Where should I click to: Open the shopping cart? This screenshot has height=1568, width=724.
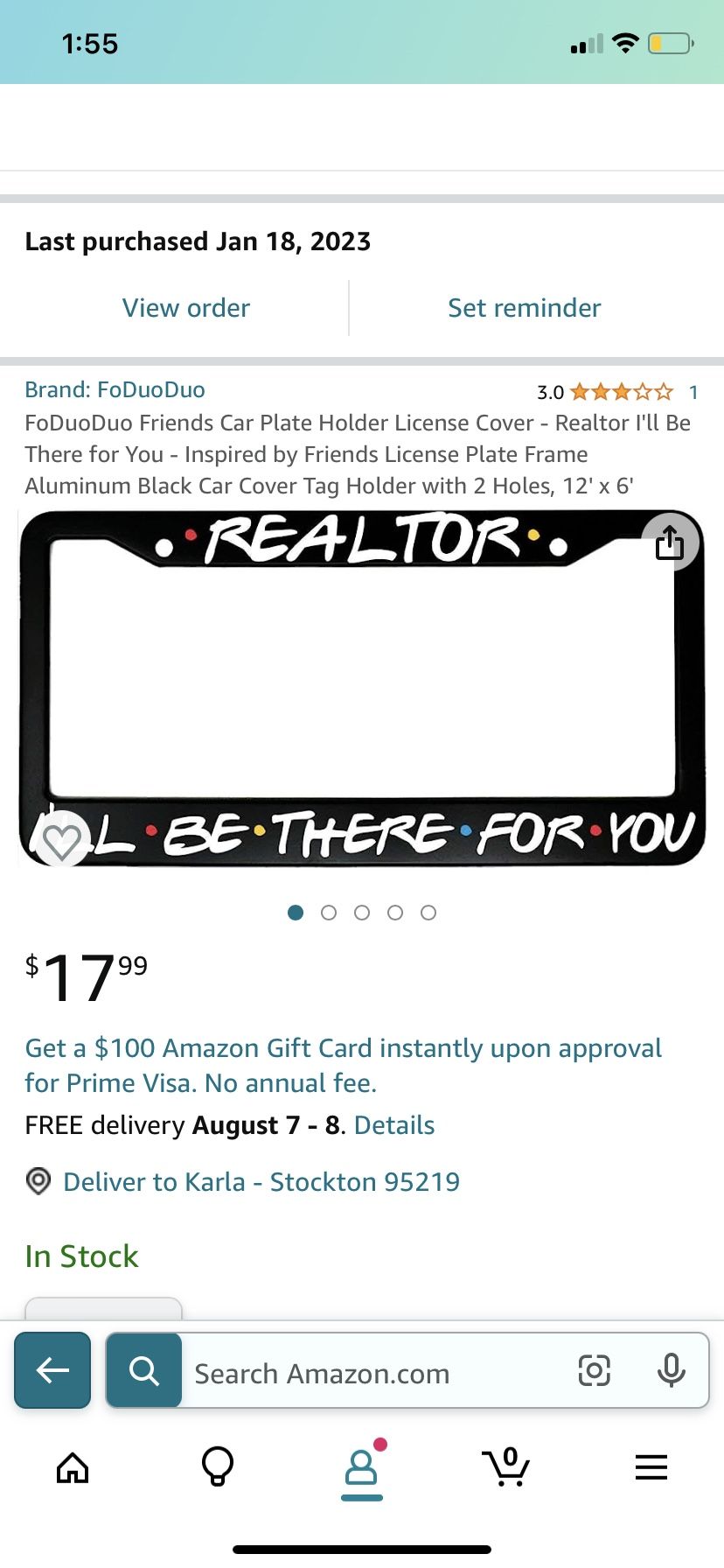point(506,1466)
